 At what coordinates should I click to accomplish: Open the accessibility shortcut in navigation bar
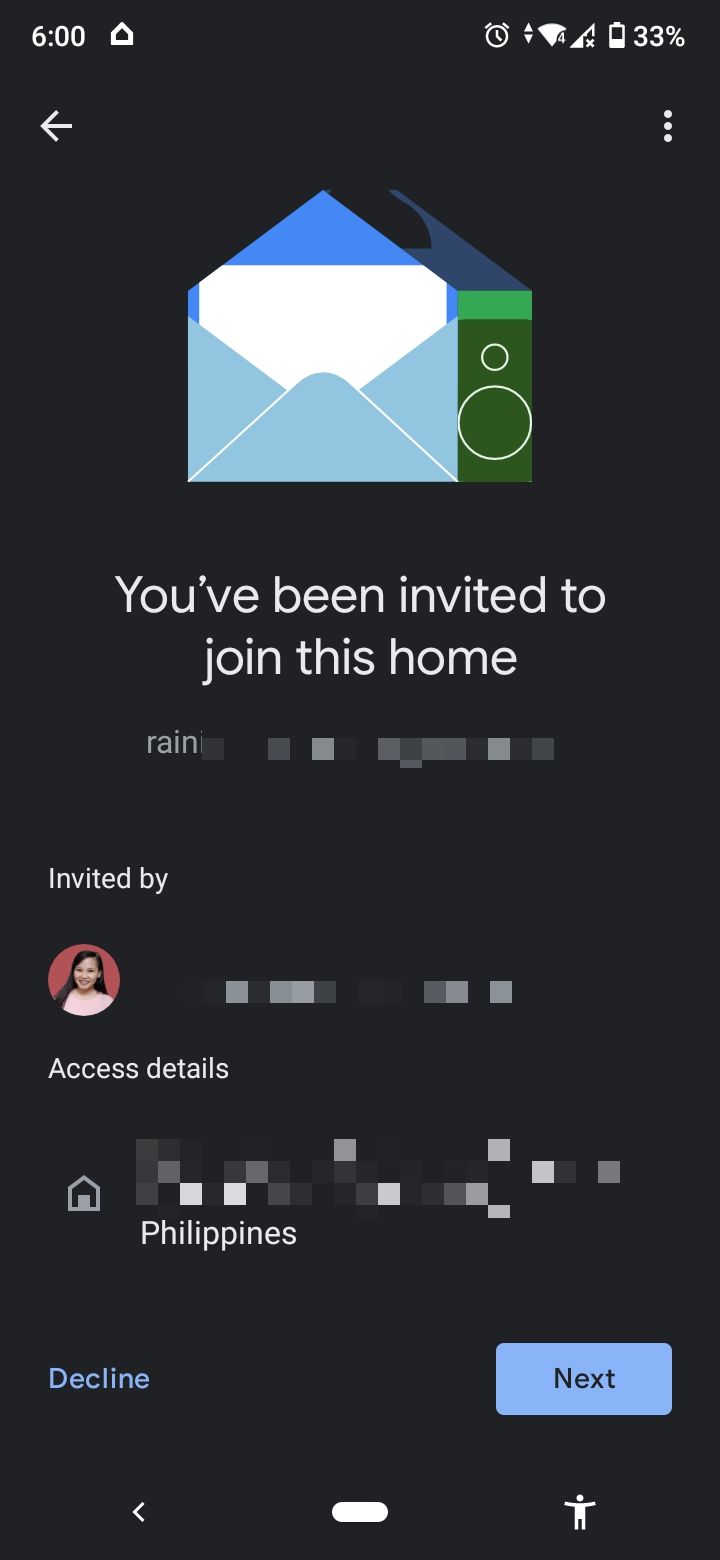pyautogui.click(x=580, y=1512)
